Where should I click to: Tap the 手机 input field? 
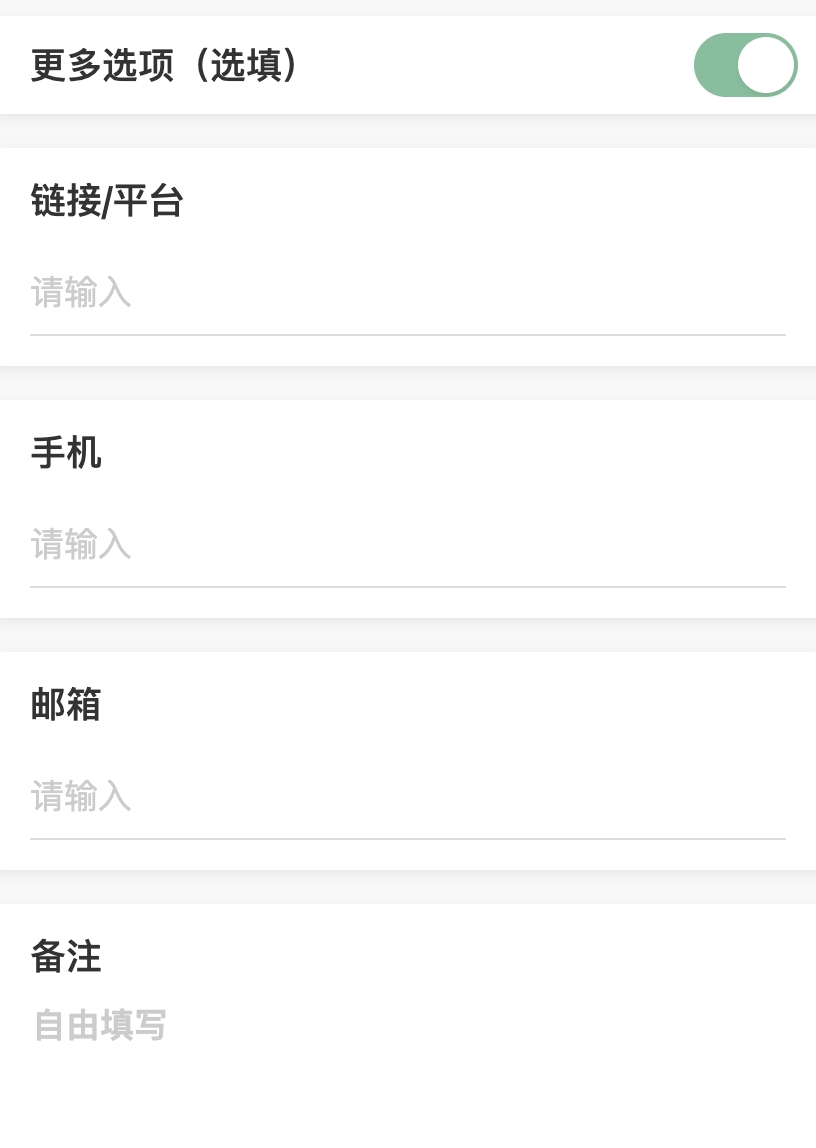click(x=407, y=545)
